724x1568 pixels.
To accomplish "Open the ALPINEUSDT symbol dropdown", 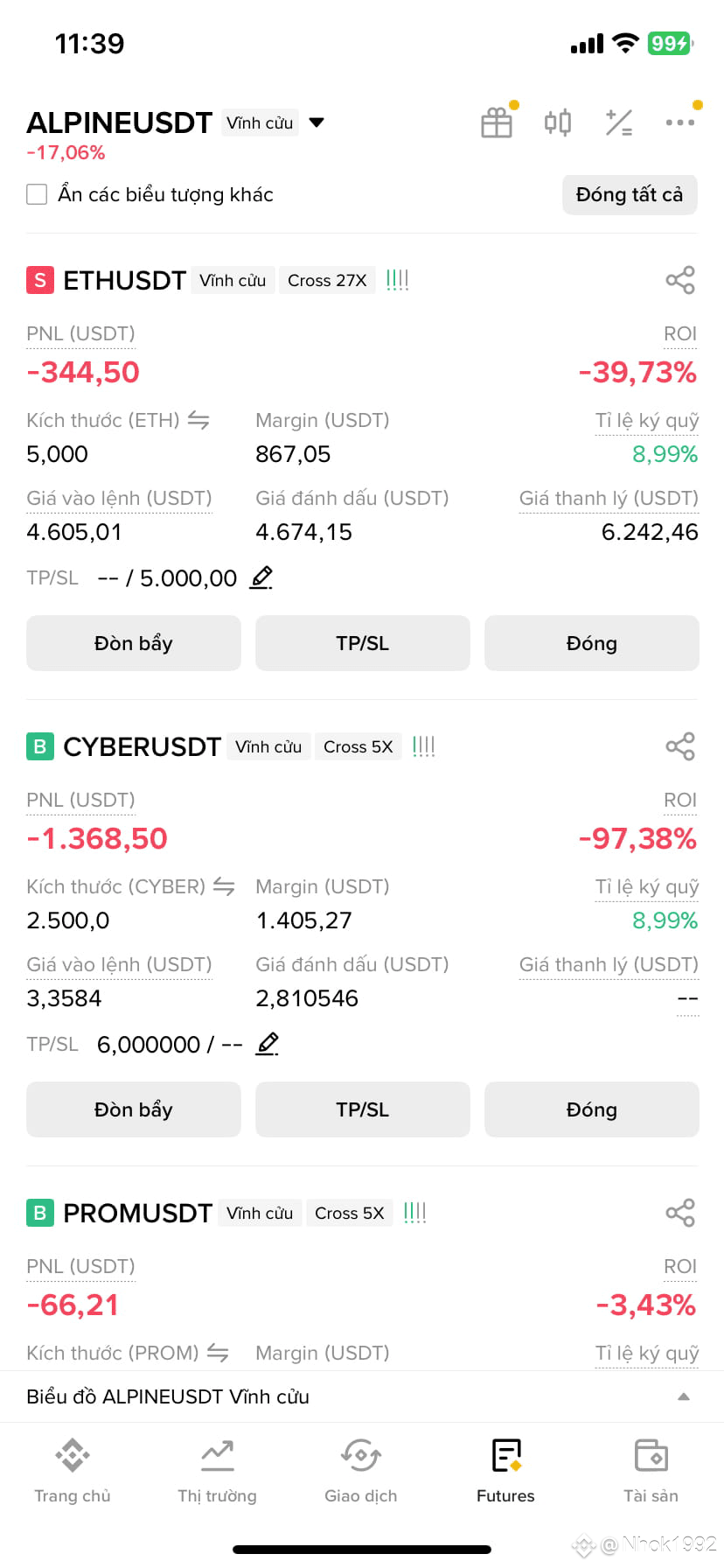I will click(317, 122).
